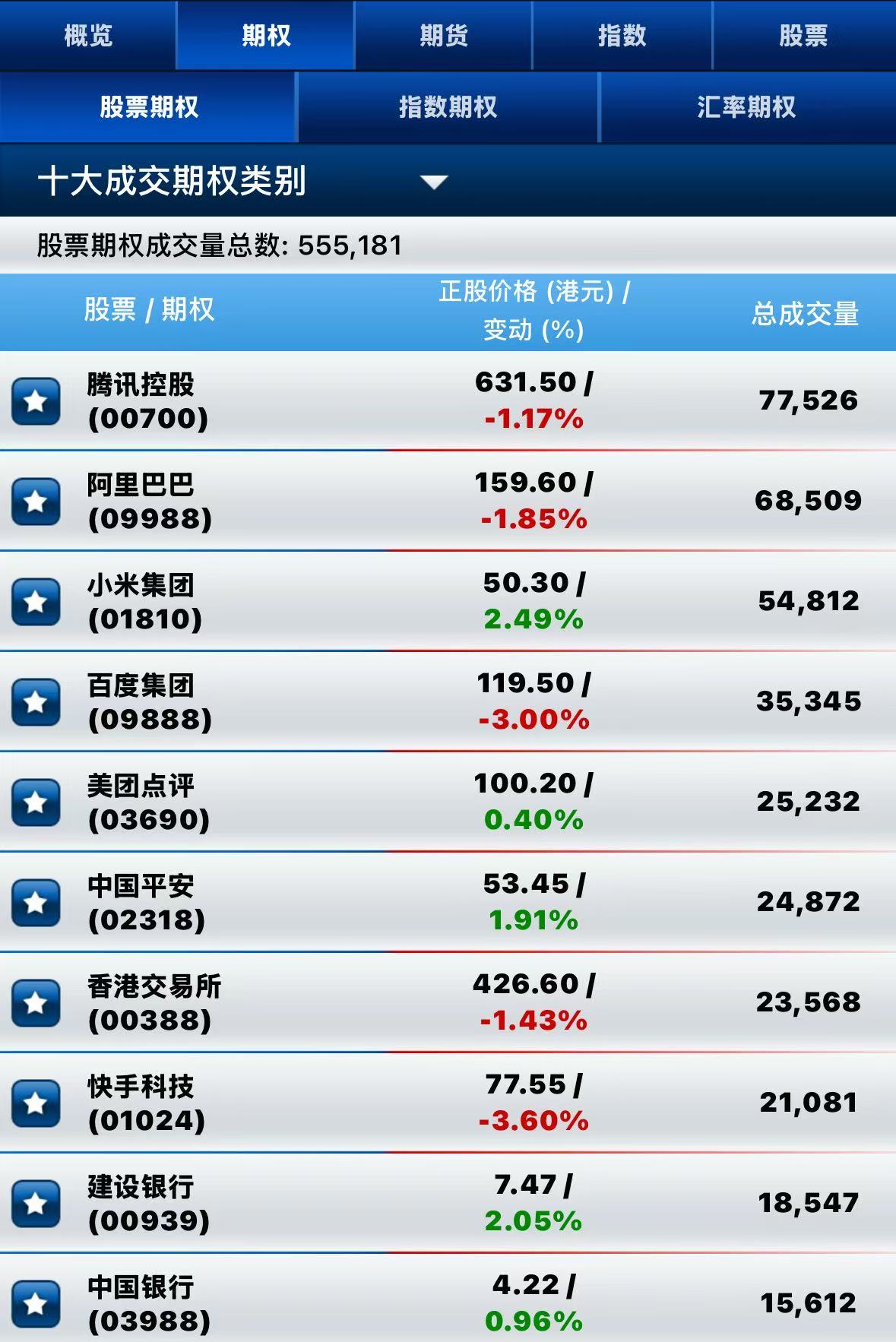
Task: Select the 汇率期权 sub-tab
Action: coord(746,107)
